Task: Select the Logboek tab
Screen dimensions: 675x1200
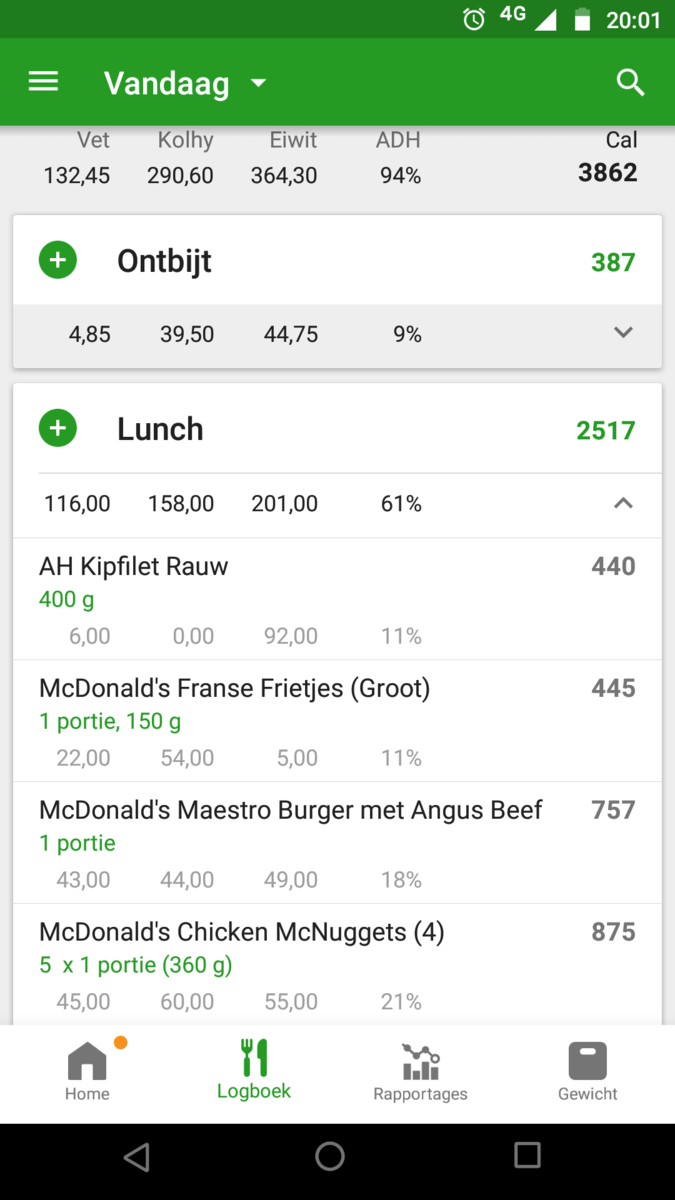Action: [254, 1071]
